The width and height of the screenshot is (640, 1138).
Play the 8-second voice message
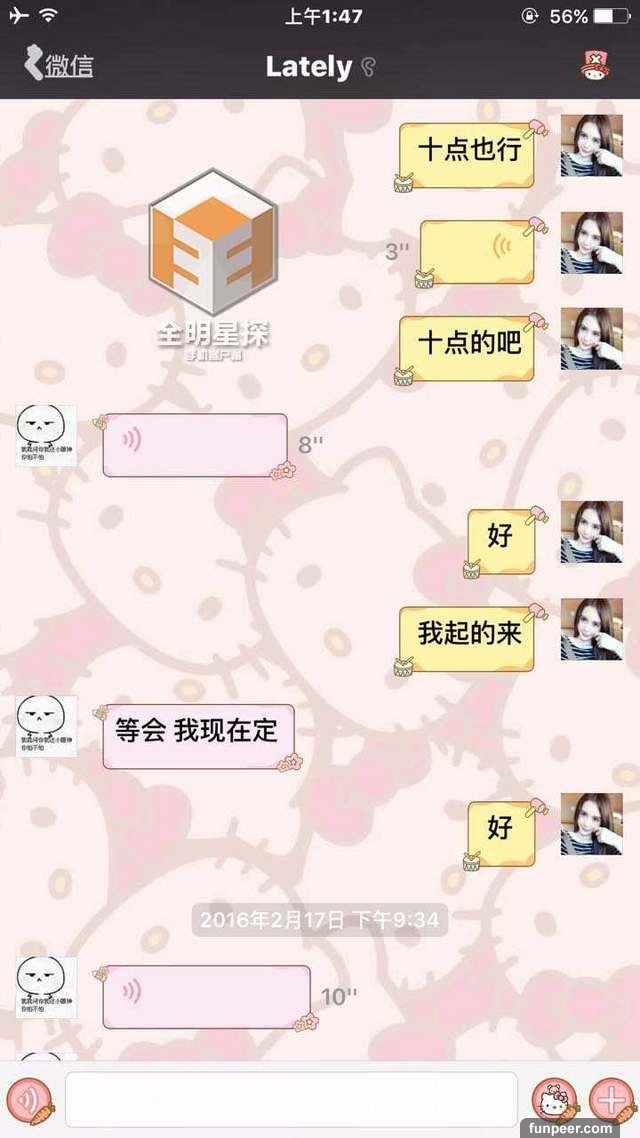click(x=195, y=445)
